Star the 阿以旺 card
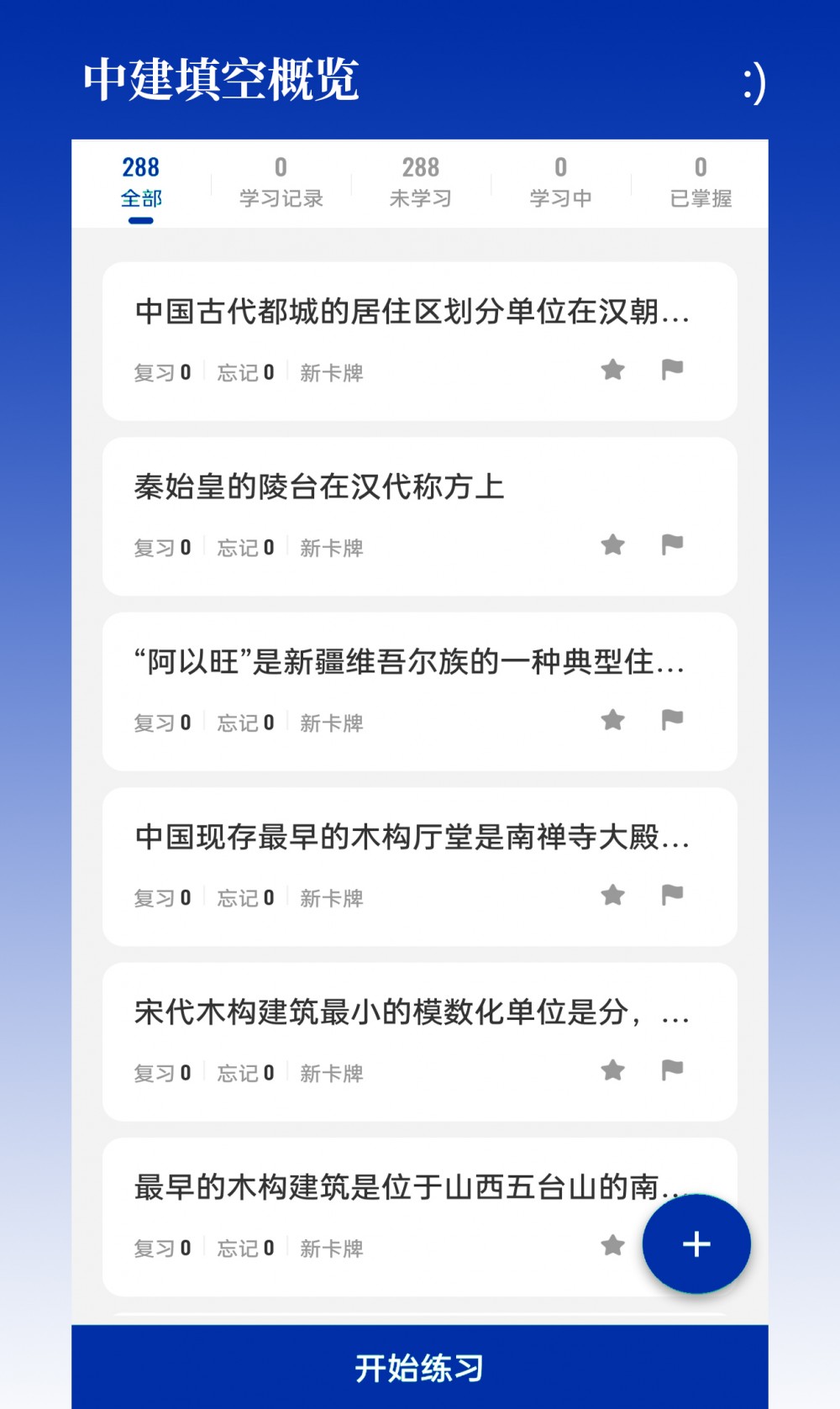The image size is (840, 1409). tap(613, 720)
